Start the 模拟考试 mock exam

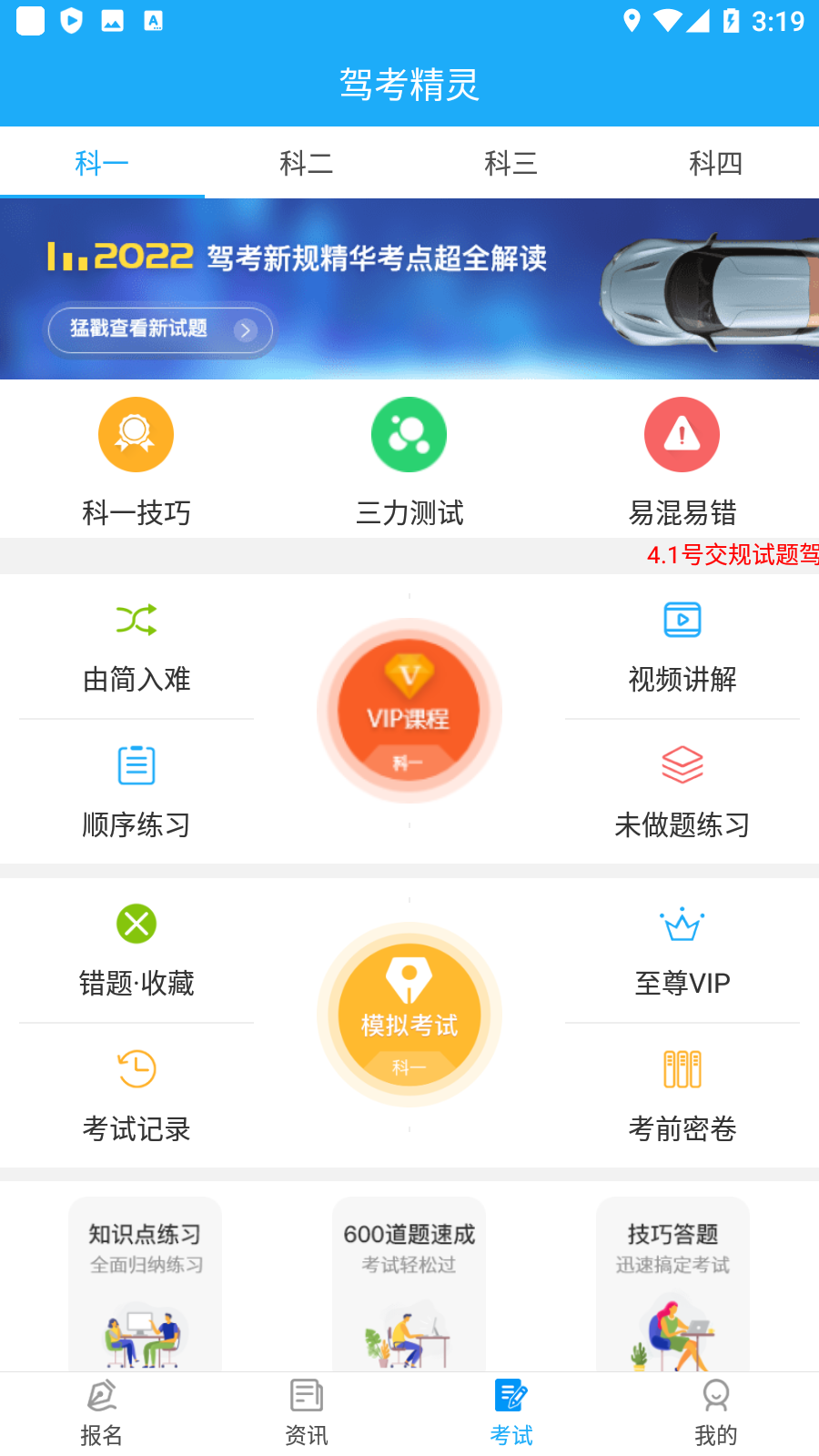click(409, 1015)
